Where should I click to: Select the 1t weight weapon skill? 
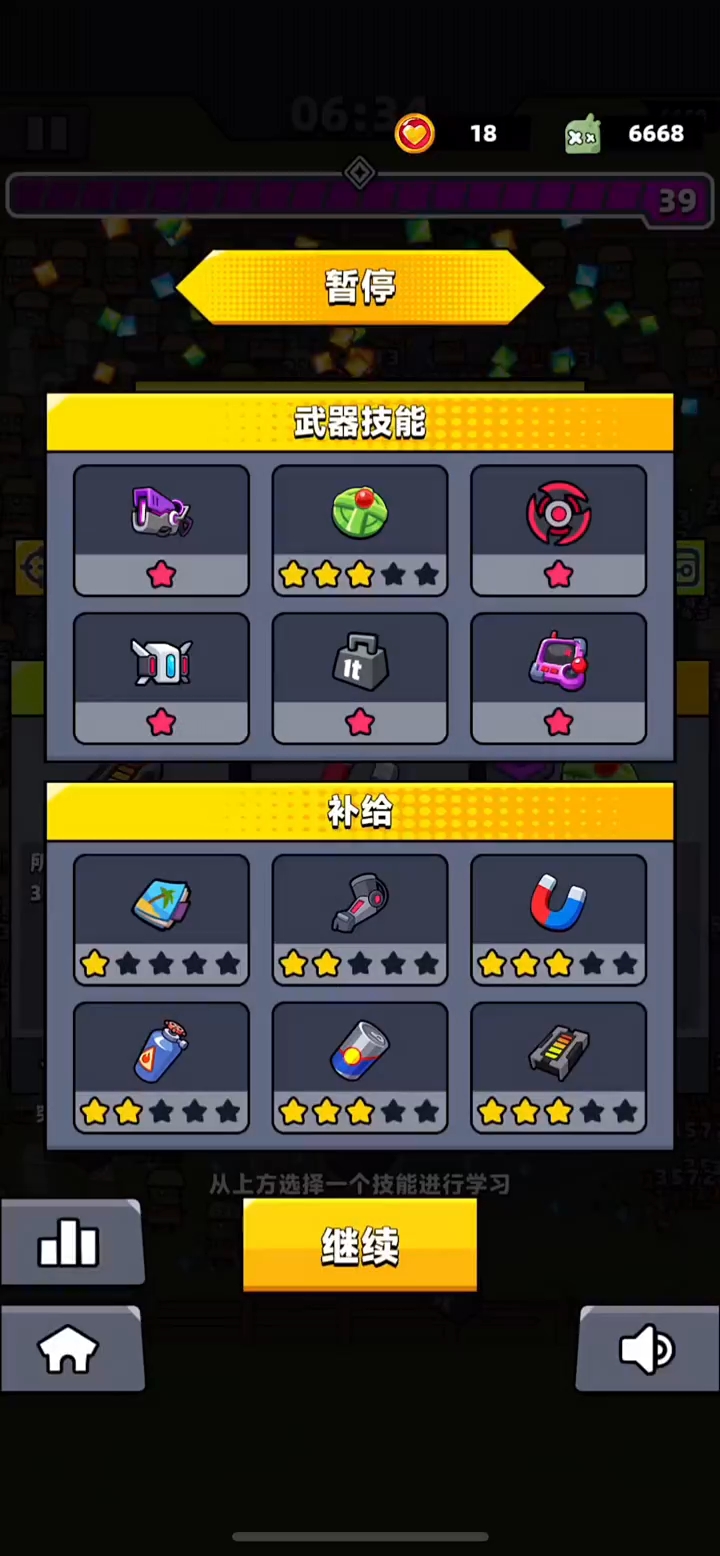(x=360, y=678)
